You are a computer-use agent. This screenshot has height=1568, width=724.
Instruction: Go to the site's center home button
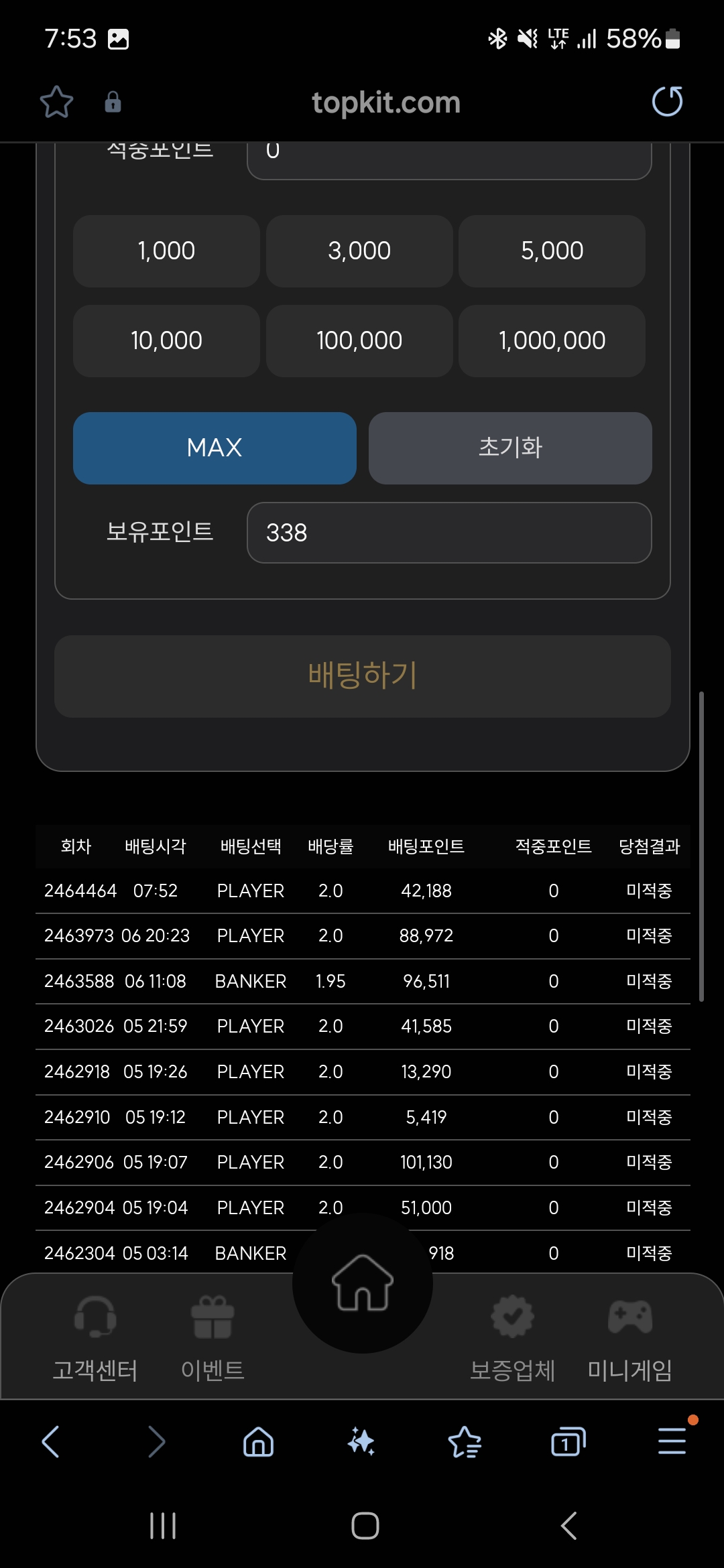point(362,1283)
